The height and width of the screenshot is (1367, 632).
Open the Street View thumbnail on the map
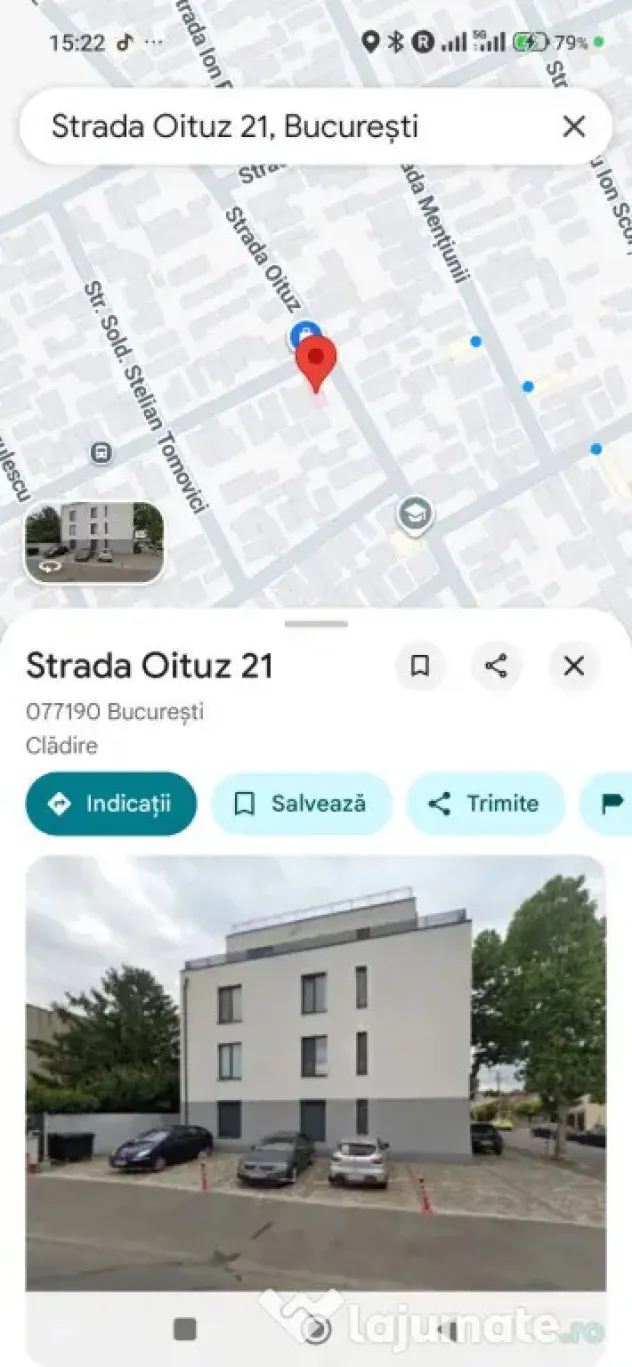[94, 543]
